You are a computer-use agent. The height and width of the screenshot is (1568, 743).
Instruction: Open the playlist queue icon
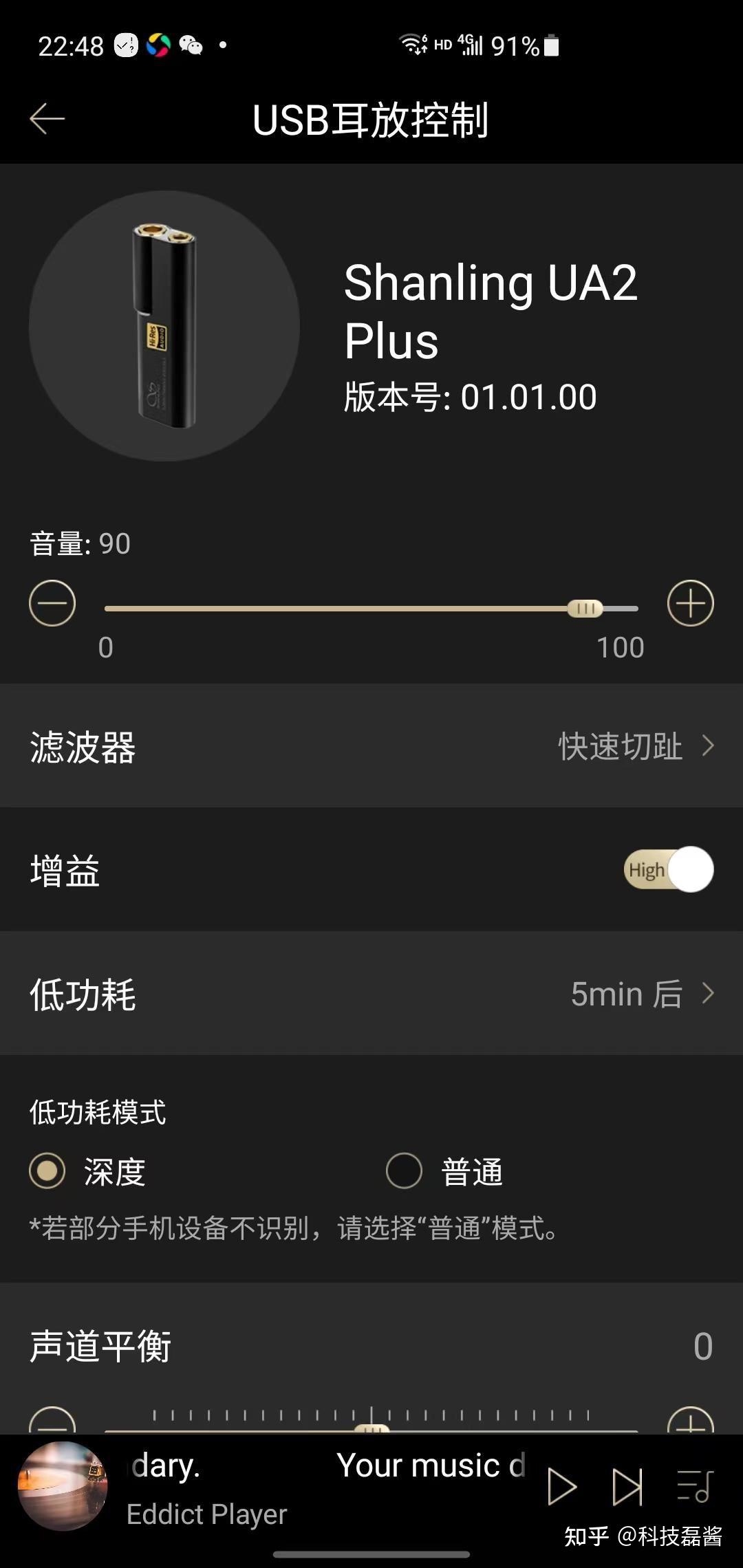tap(694, 1487)
